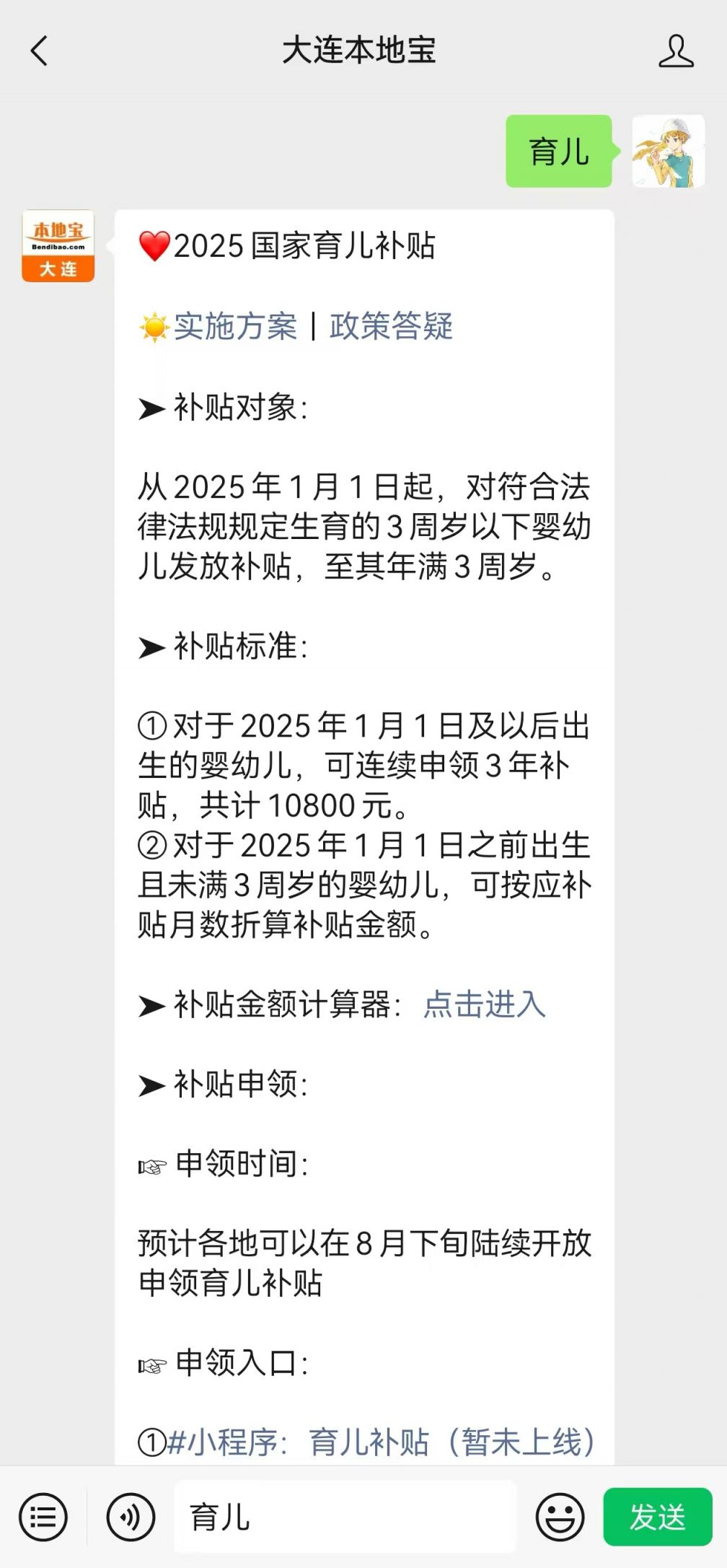Open the calculator via 点击进入
Viewport: 727px width, 1568px height.
(x=484, y=1004)
